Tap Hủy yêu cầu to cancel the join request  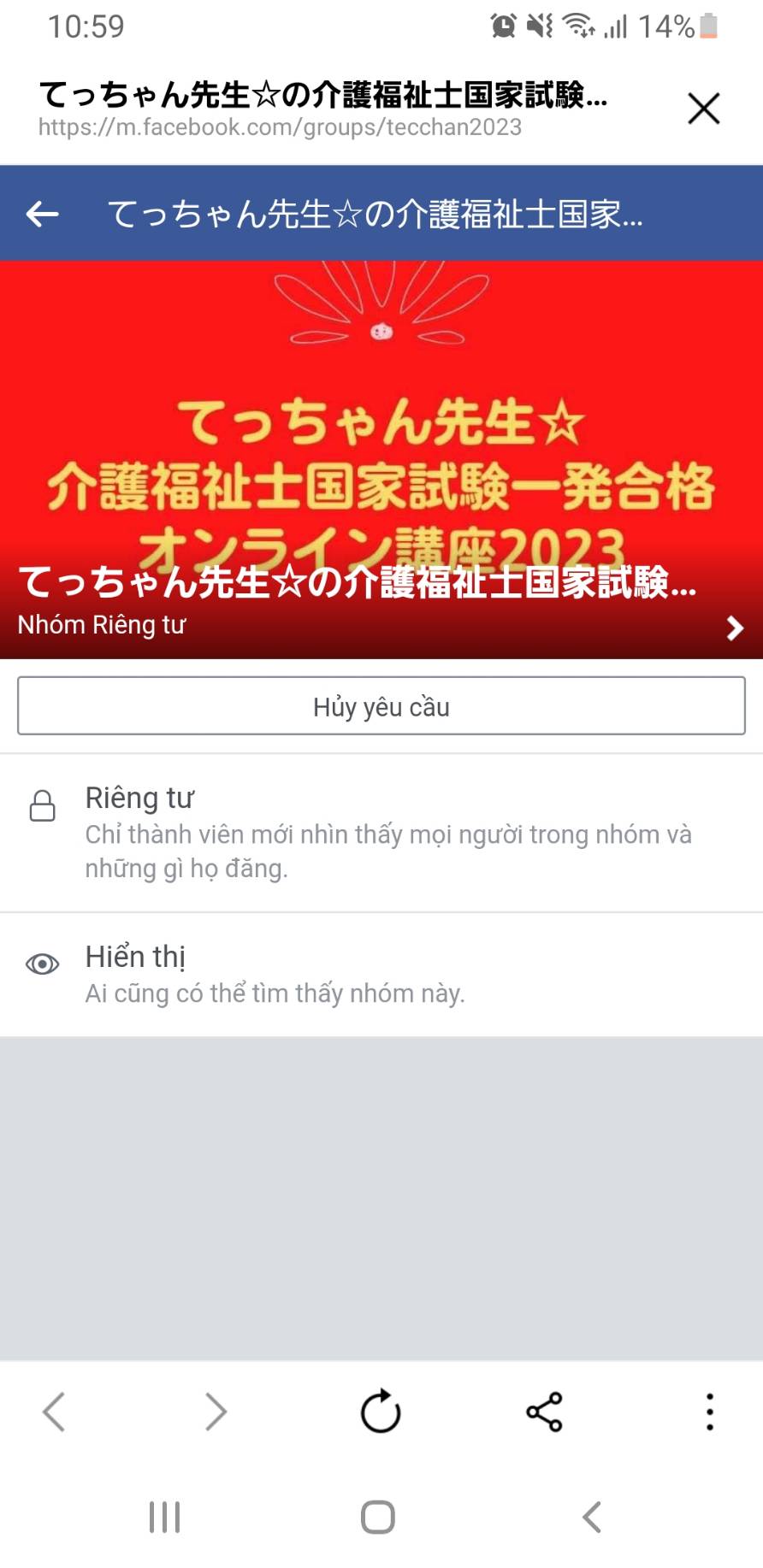click(381, 706)
